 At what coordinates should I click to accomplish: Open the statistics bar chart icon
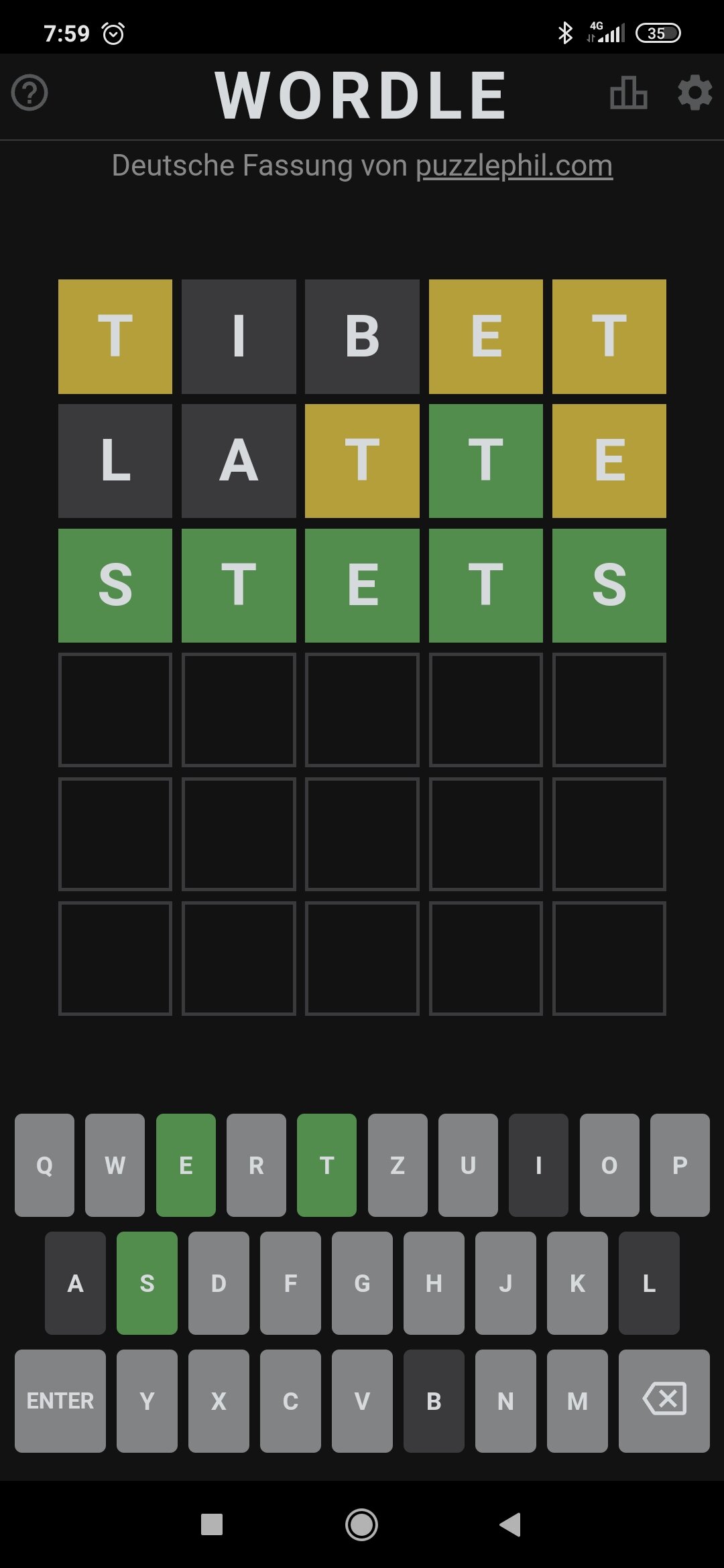coord(628,92)
